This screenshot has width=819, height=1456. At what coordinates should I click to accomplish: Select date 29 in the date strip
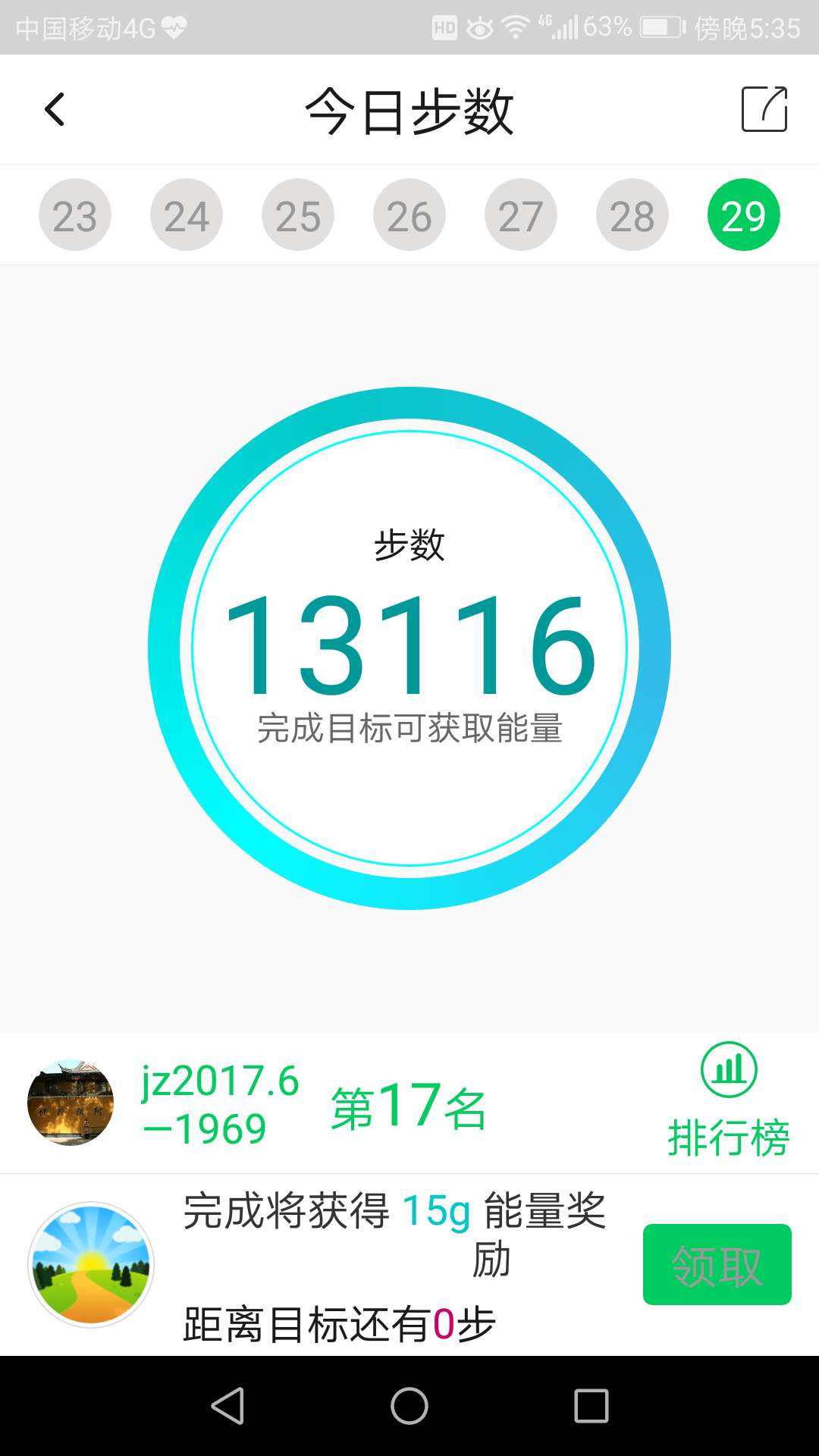coord(744,214)
